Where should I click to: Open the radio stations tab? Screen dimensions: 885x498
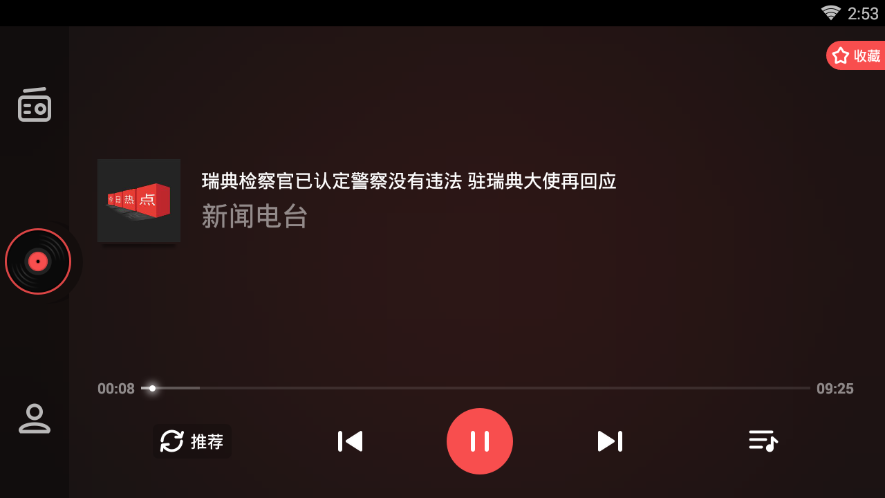pos(35,105)
